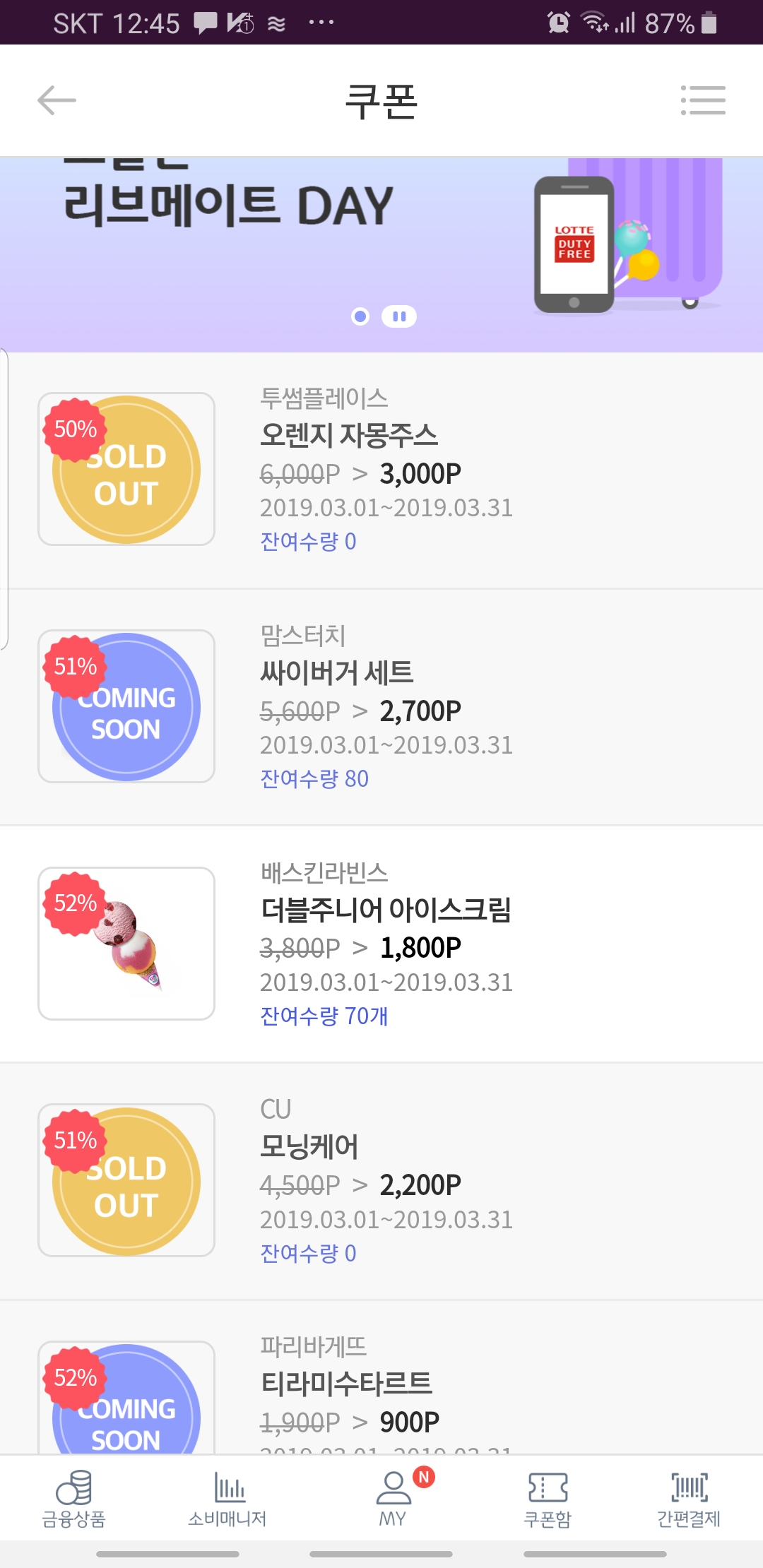Select the first banner page dot
The image size is (763, 1568).
360,316
